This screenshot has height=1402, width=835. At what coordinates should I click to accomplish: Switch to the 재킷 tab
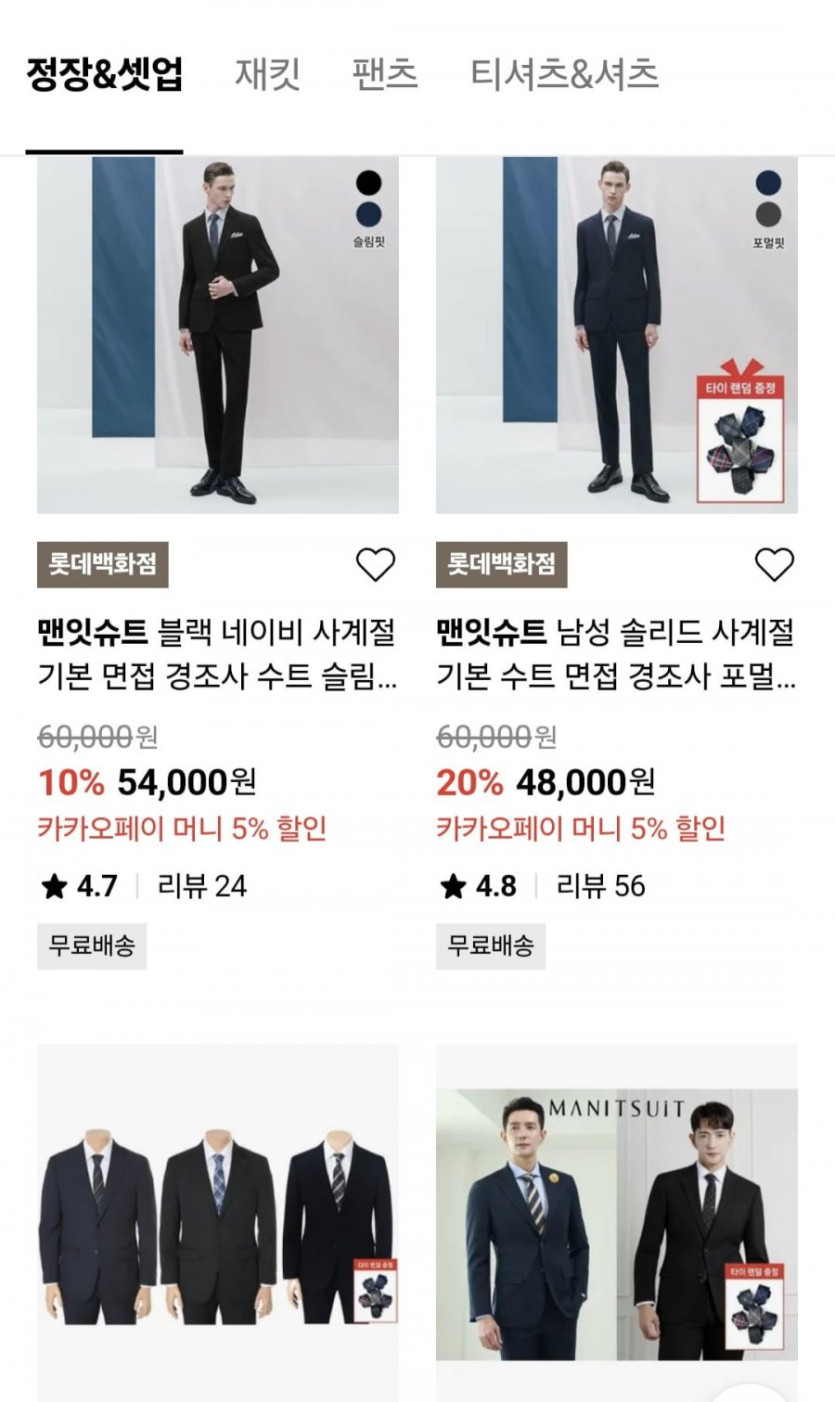pyautogui.click(x=267, y=76)
